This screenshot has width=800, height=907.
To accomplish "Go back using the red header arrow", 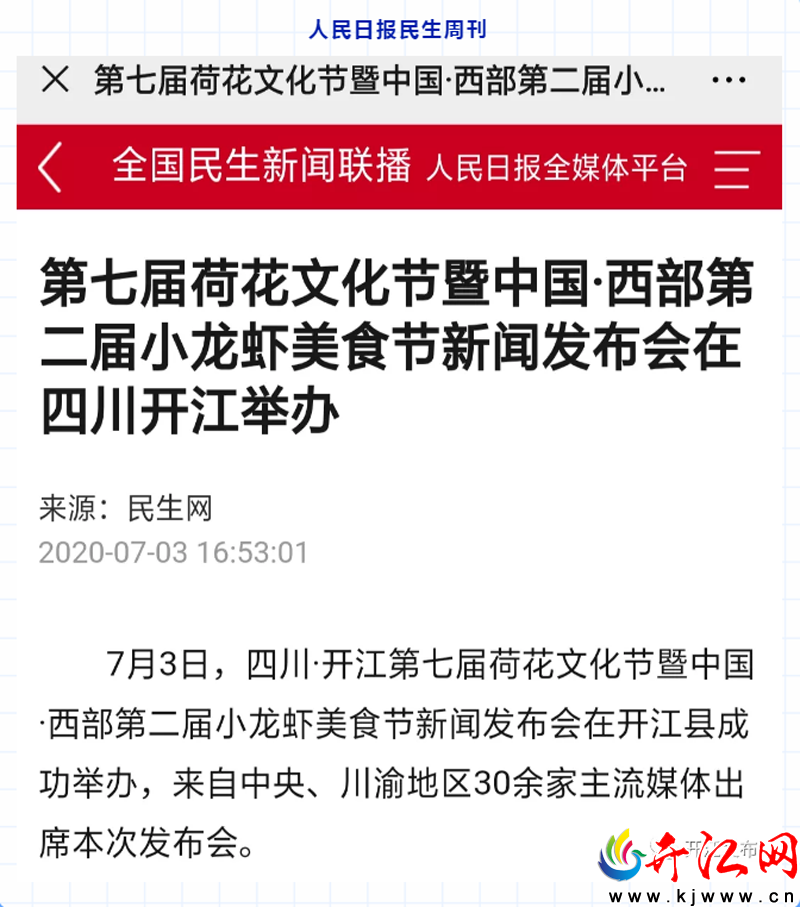I will 50,167.
